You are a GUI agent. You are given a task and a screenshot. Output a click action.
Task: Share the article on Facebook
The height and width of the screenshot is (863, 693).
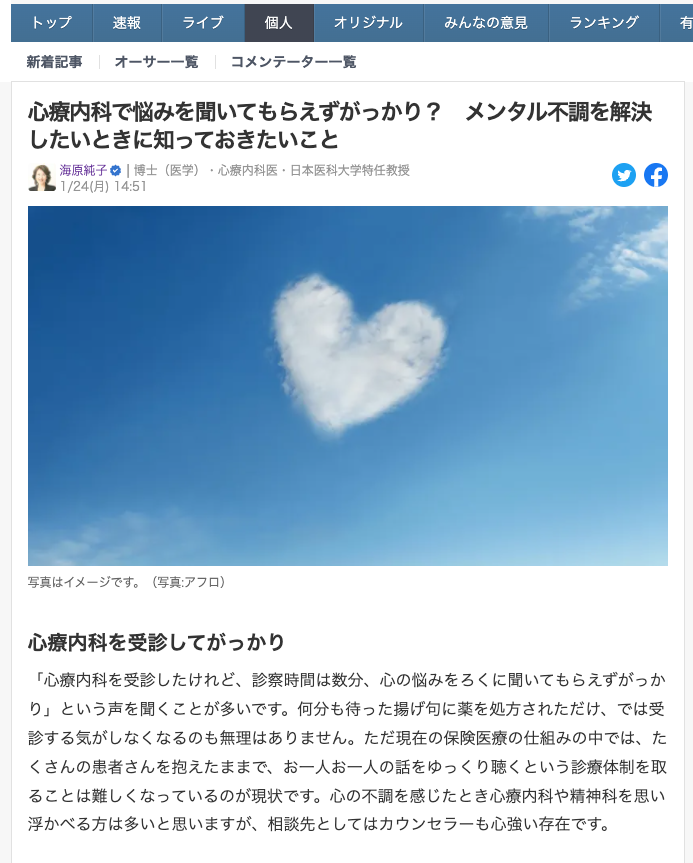point(656,175)
